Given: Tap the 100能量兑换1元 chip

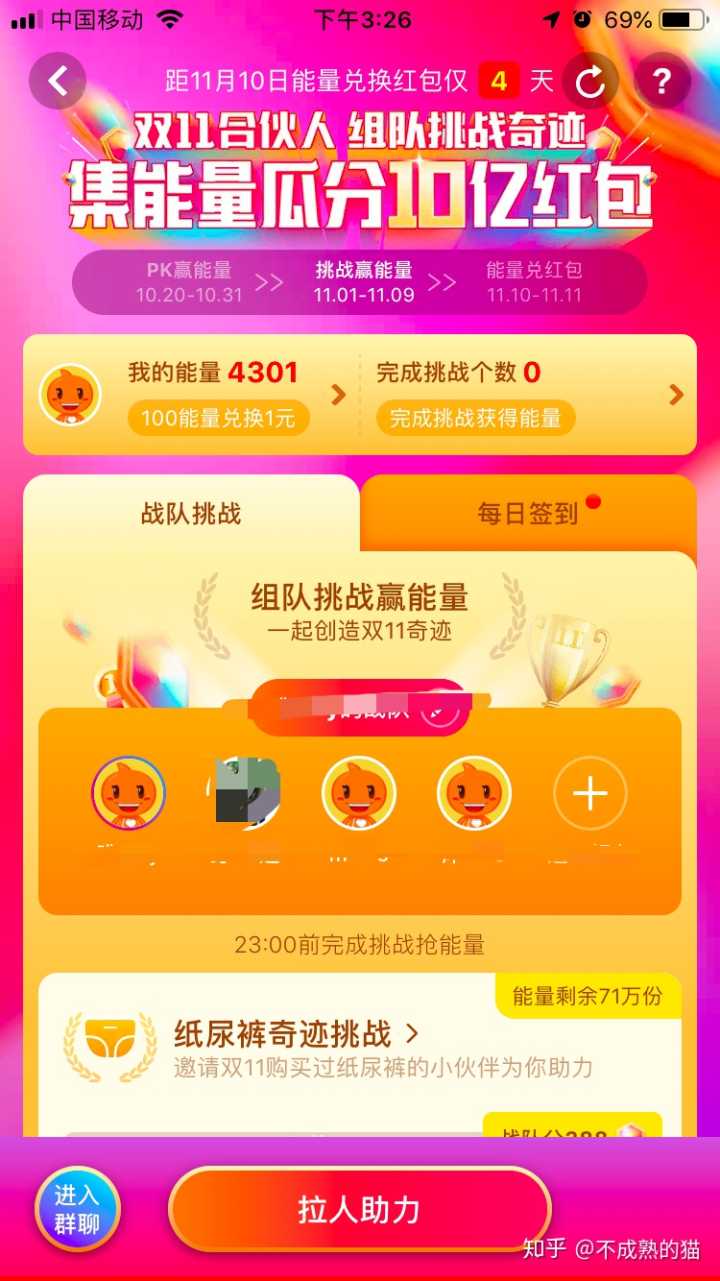Looking at the screenshot, I should [218, 418].
